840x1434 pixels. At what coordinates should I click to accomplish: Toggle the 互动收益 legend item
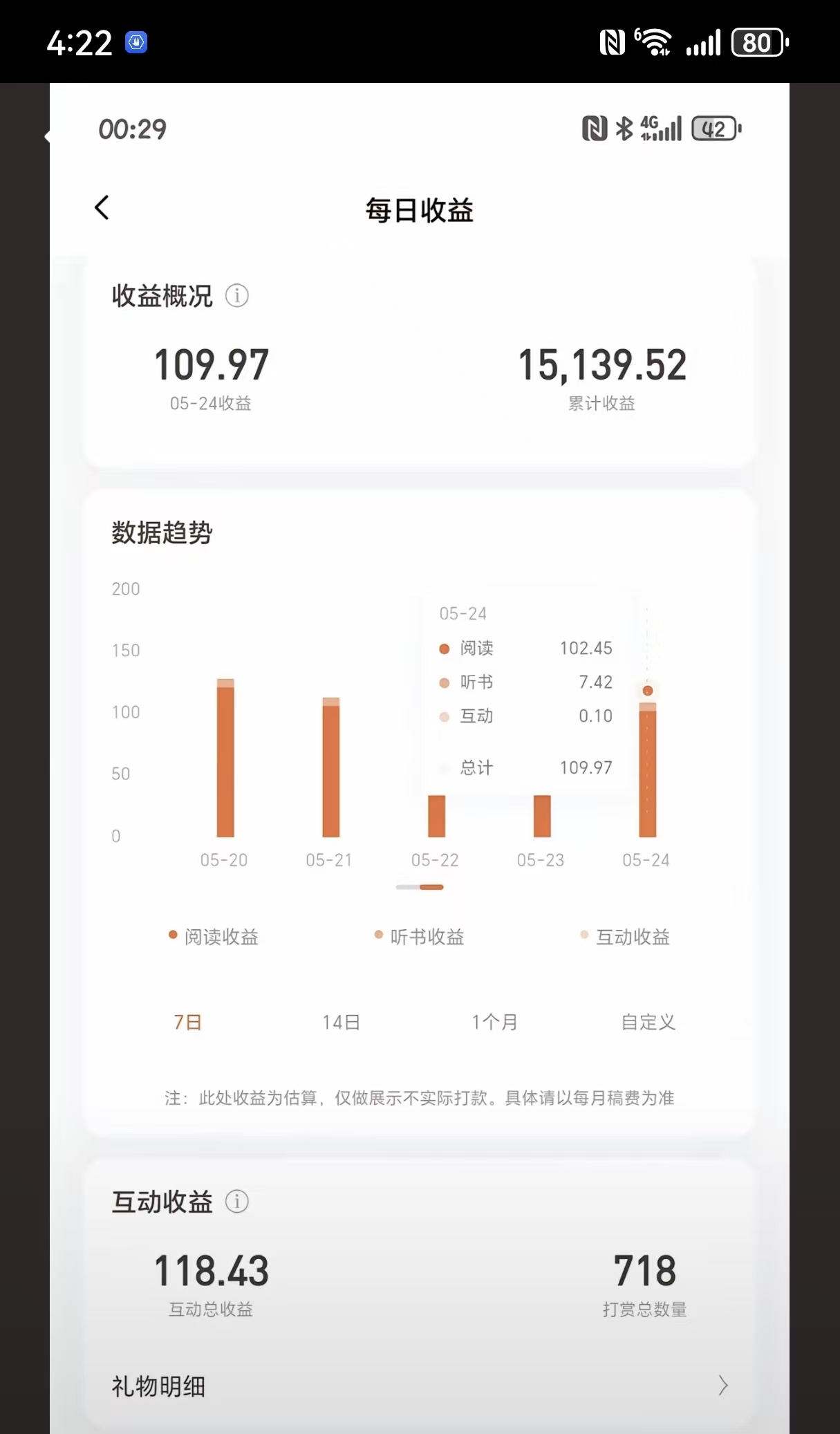coord(625,937)
